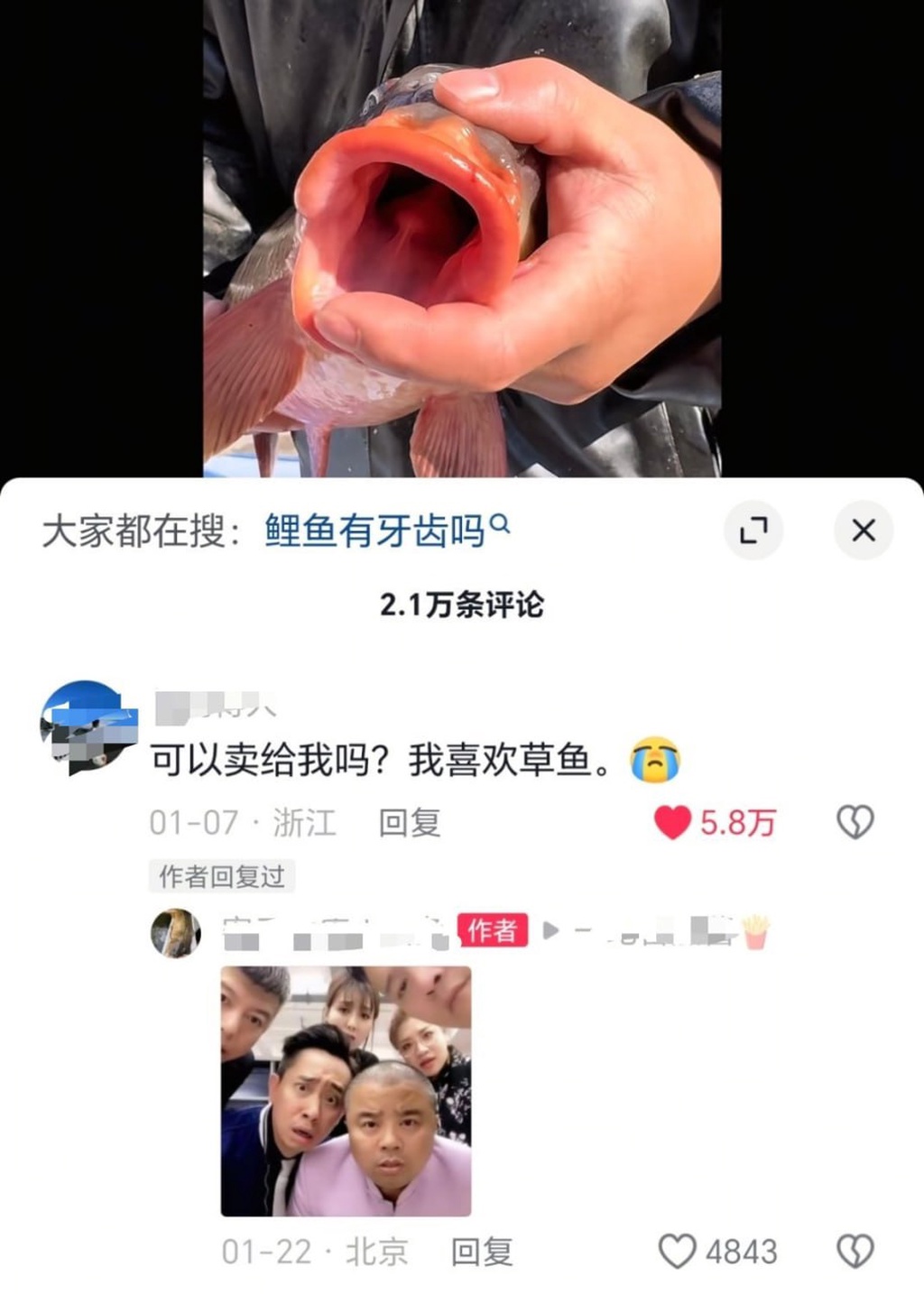Open the Zhejiang commenter's profile avatar
Screen dimensions: 924x1294
(87, 726)
